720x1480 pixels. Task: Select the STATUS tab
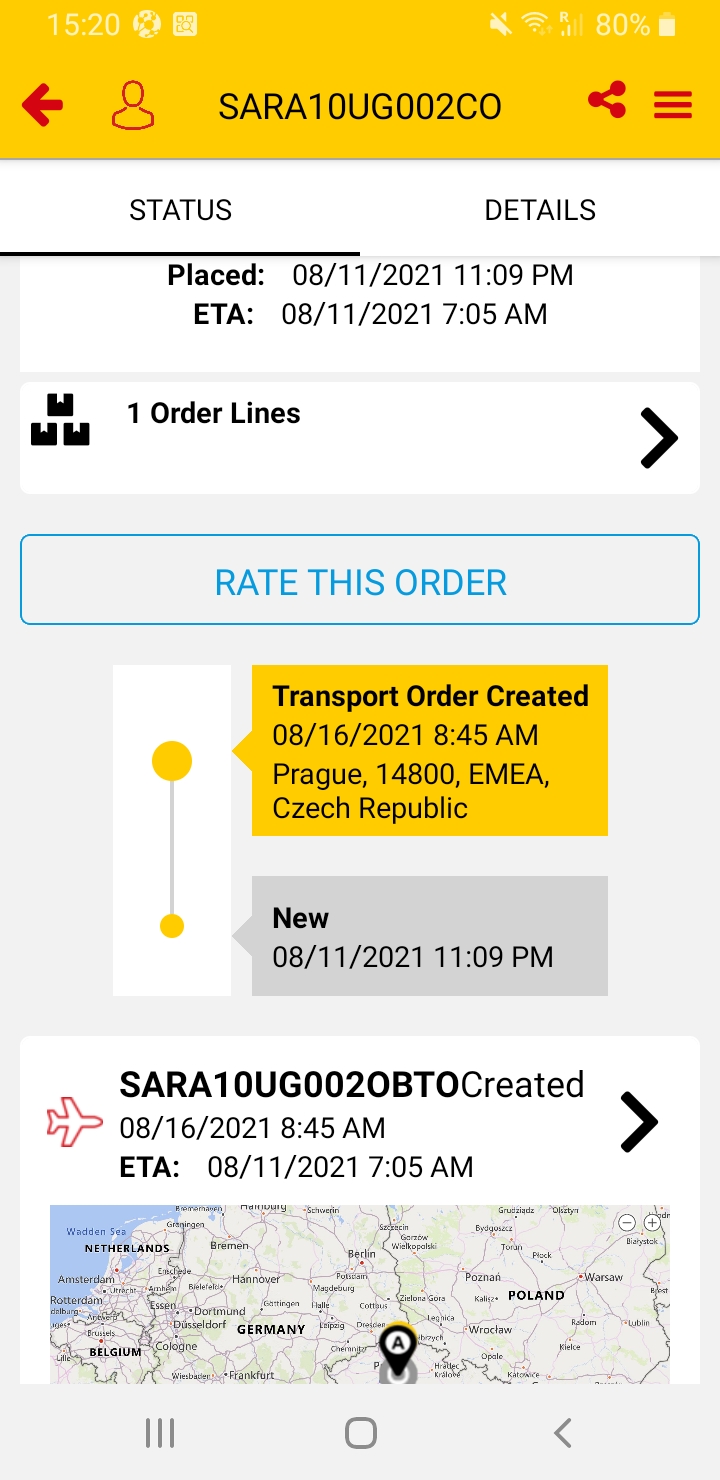point(180,210)
